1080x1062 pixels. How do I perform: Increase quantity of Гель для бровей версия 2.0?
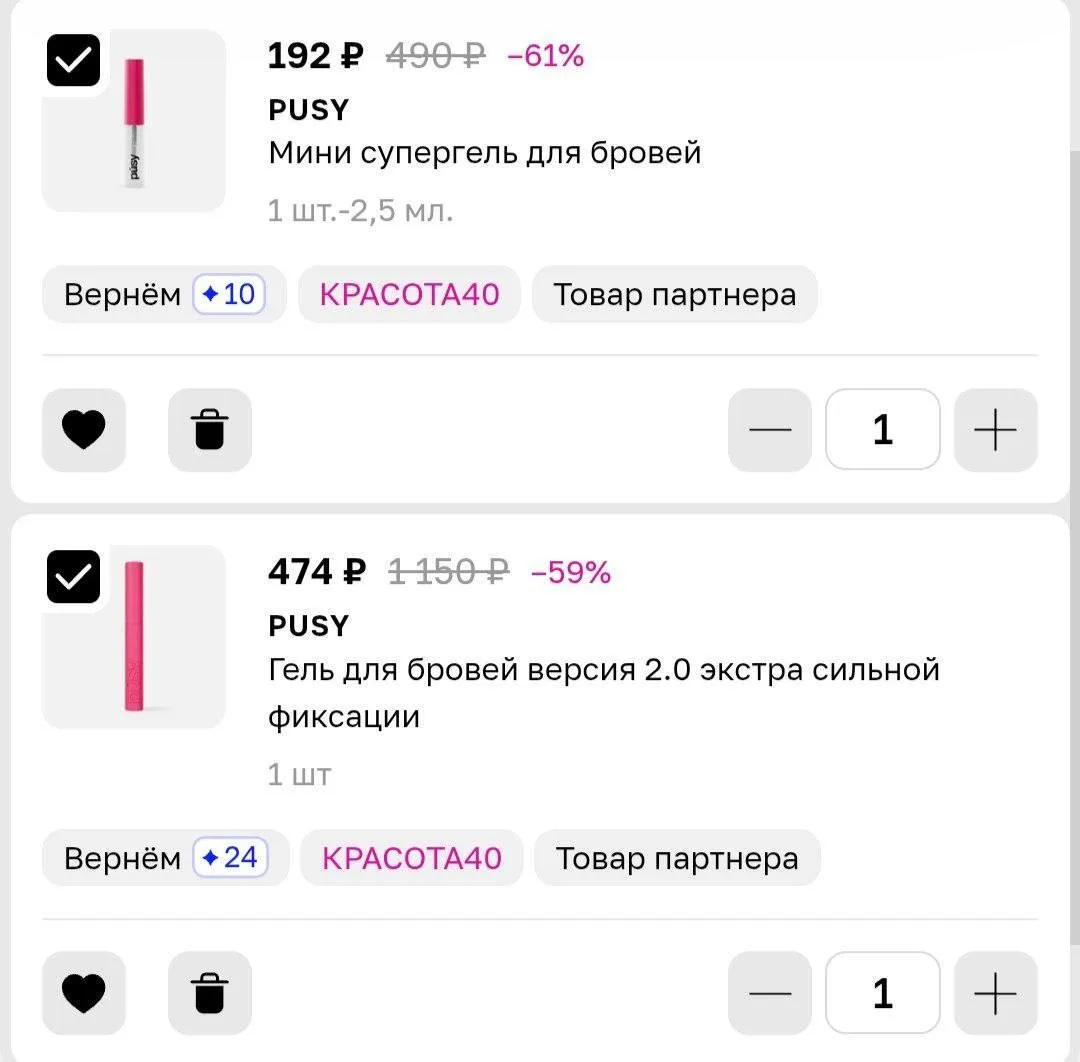[995, 994]
